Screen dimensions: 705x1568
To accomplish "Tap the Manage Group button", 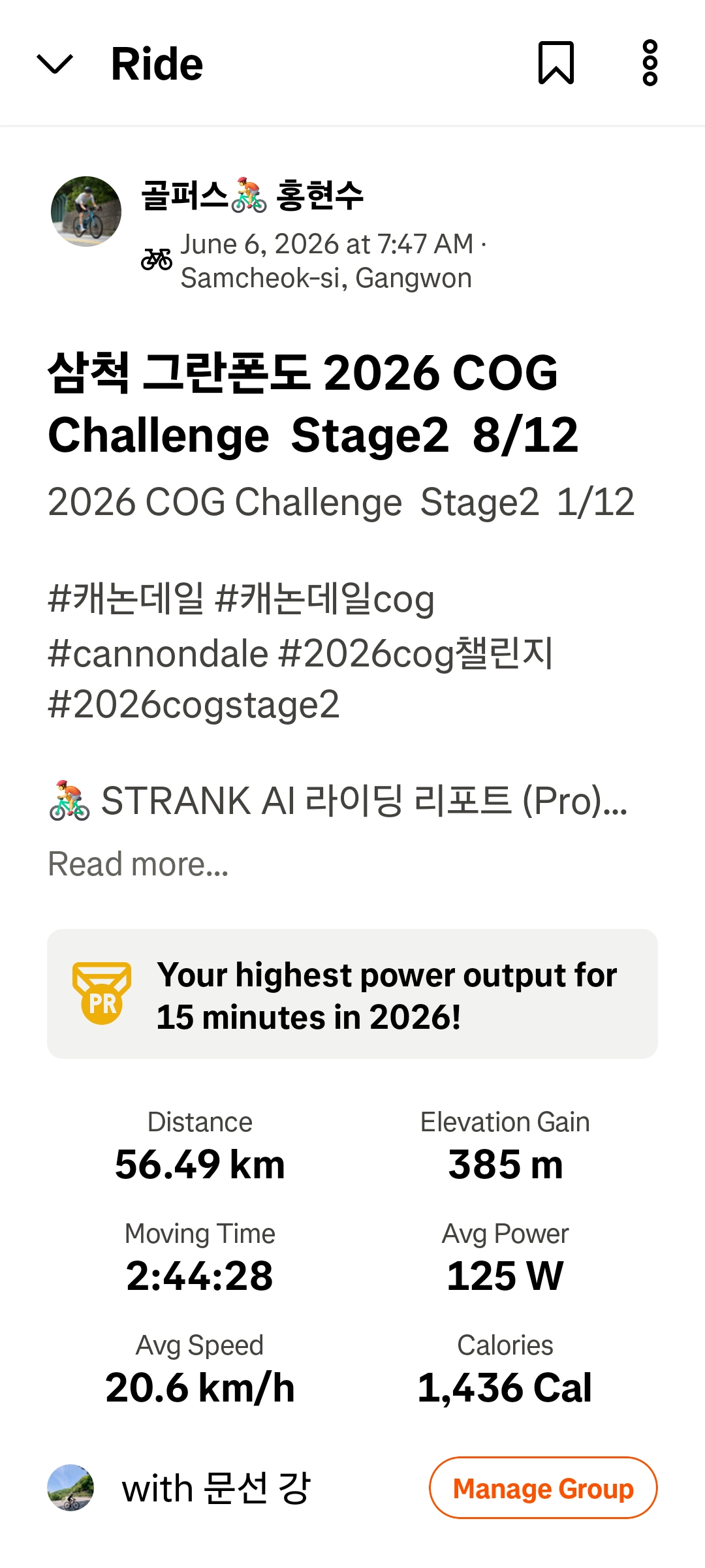I will click(x=543, y=1488).
